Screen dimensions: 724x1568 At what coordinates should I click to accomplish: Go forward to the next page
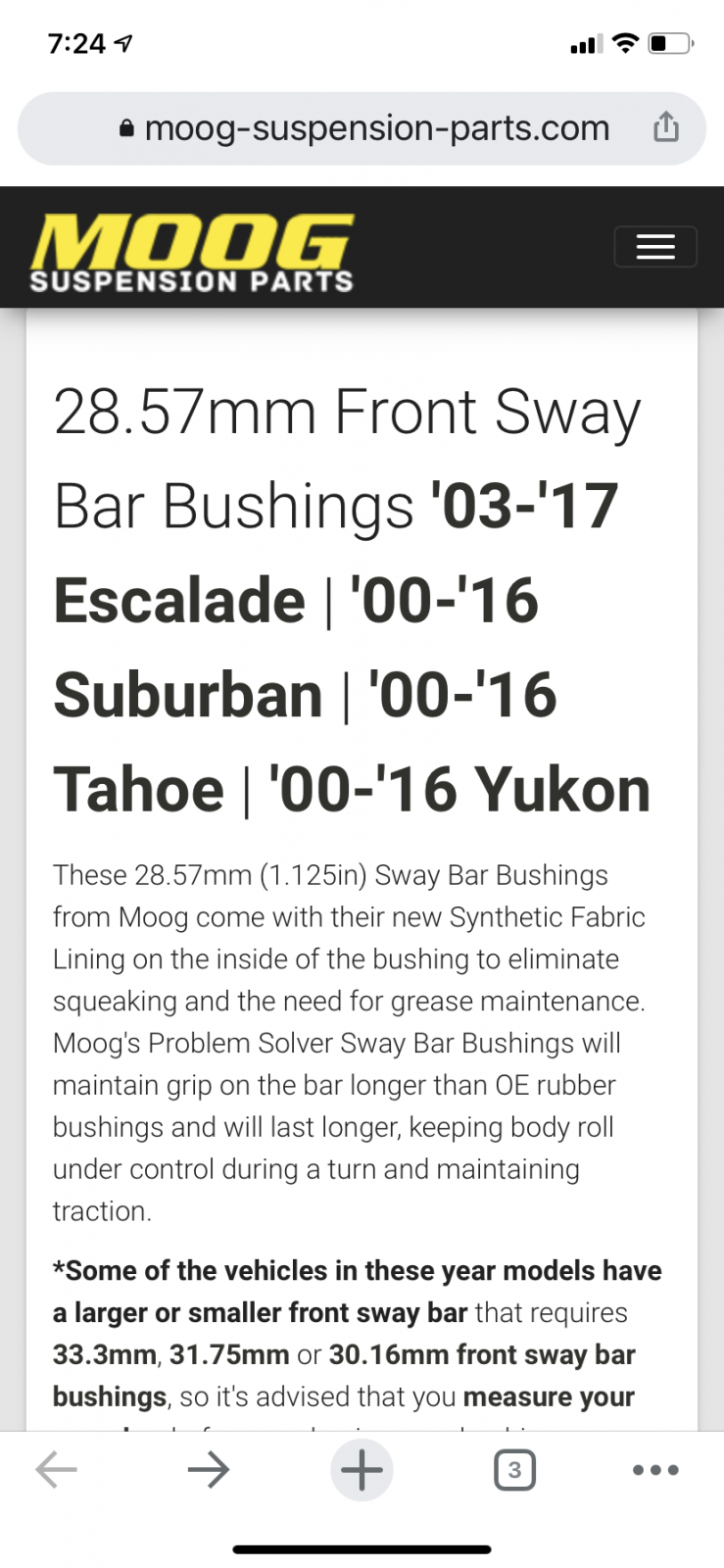[209, 1470]
